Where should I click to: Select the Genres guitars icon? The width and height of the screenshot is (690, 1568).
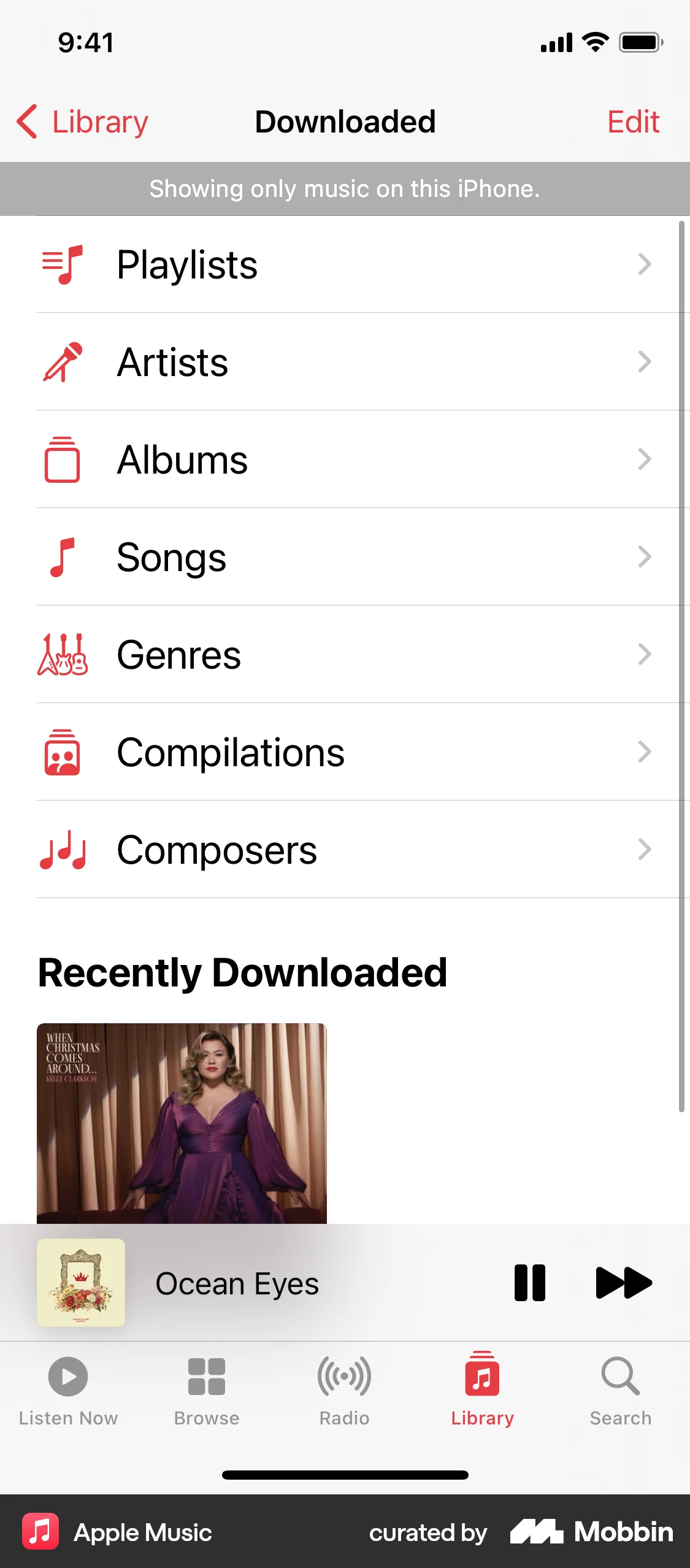62,654
